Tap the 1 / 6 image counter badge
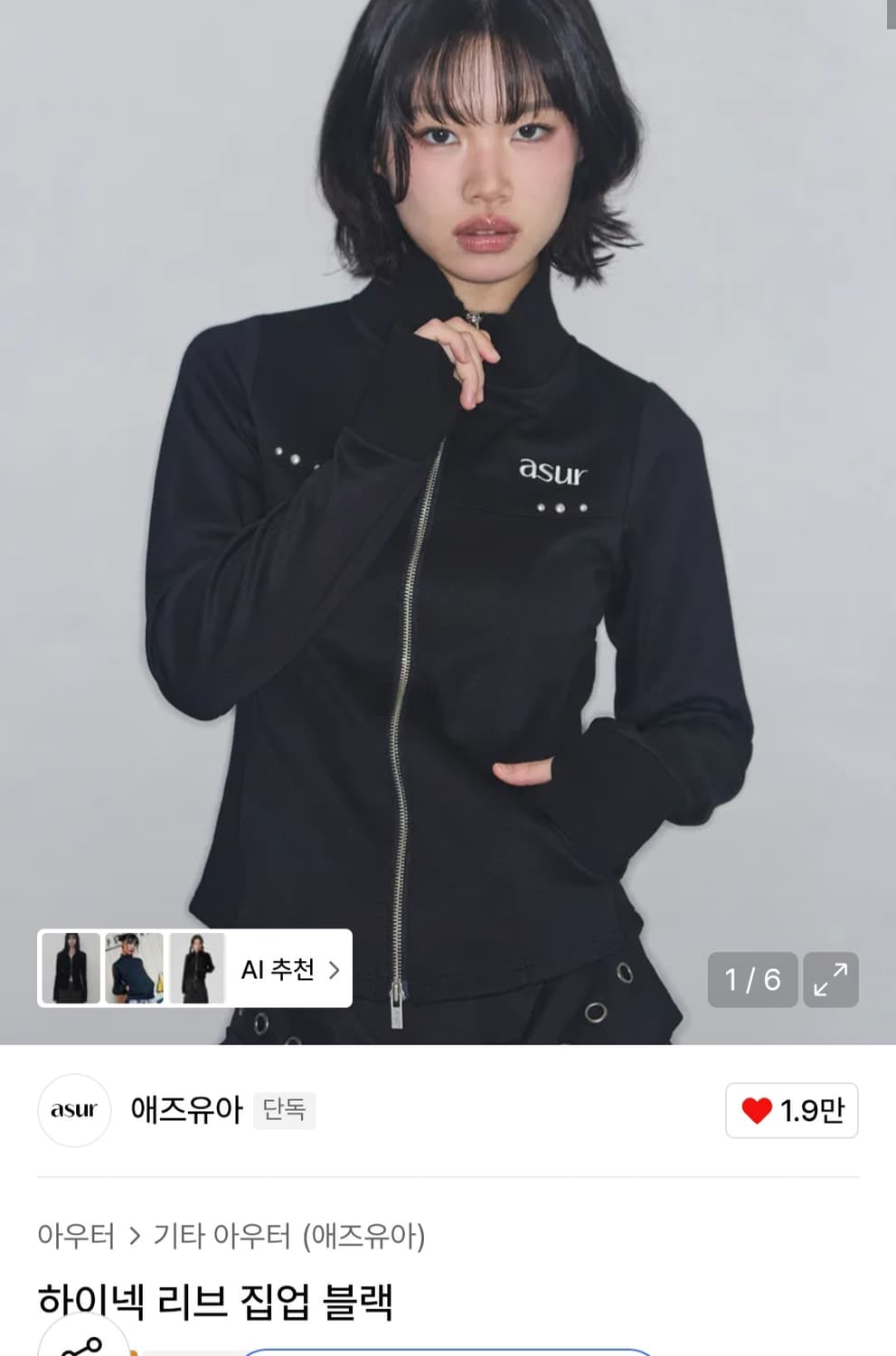This screenshot has height=1356, width=896. [x=752, y=980]
